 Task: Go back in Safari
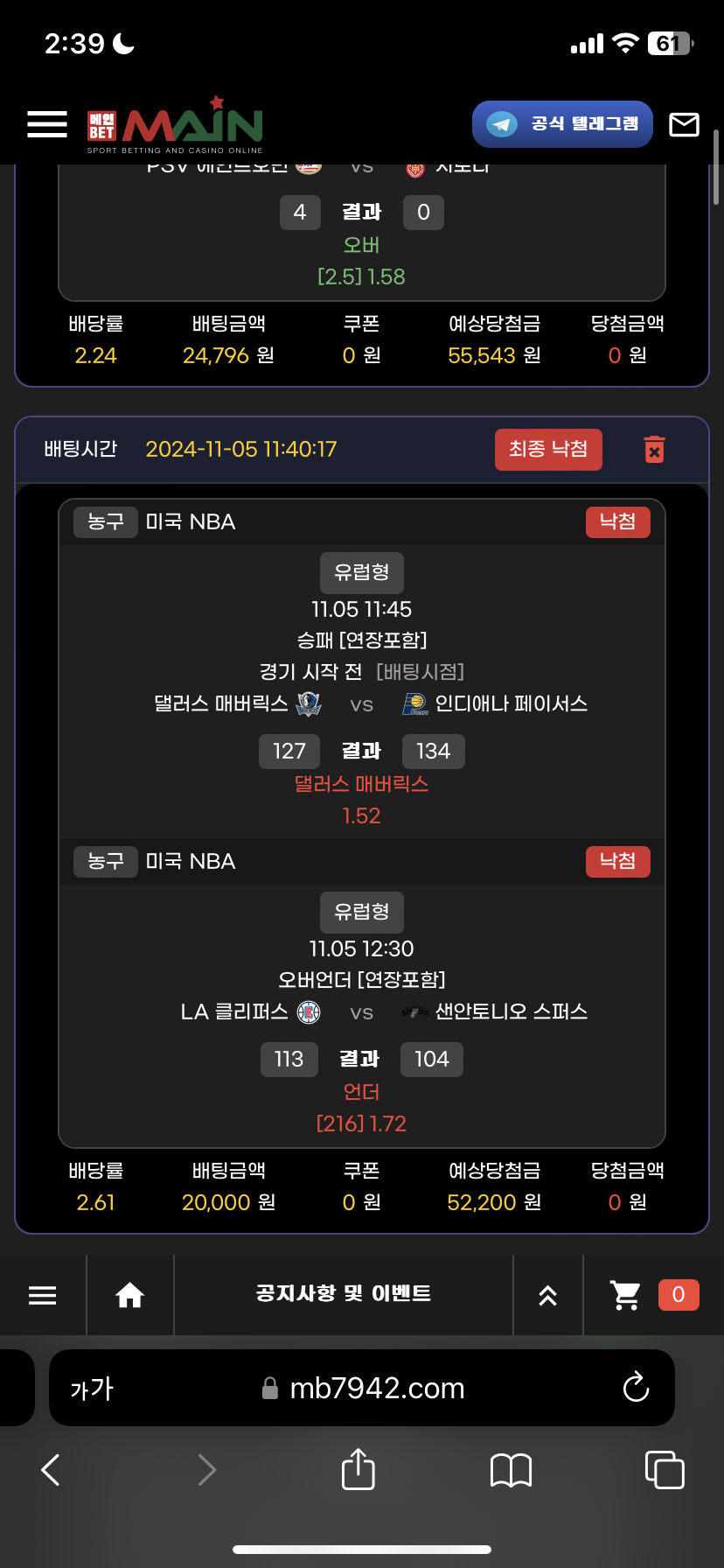51,1470
